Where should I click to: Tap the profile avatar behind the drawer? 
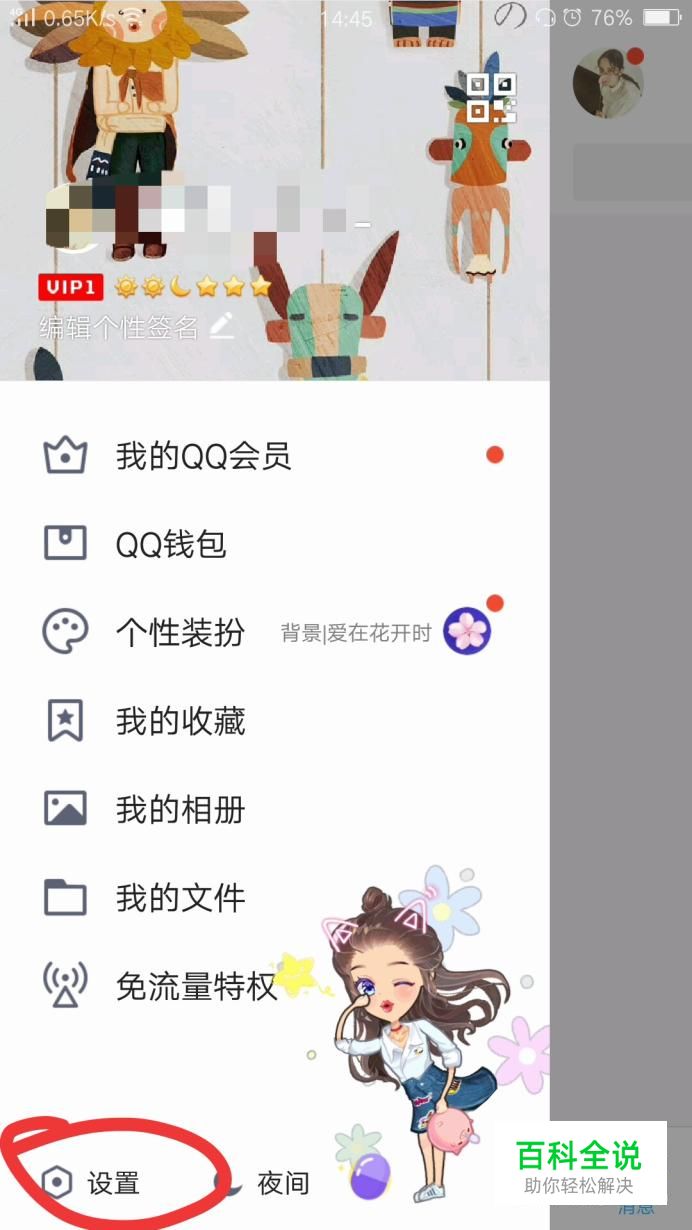(x=608, y=82)
